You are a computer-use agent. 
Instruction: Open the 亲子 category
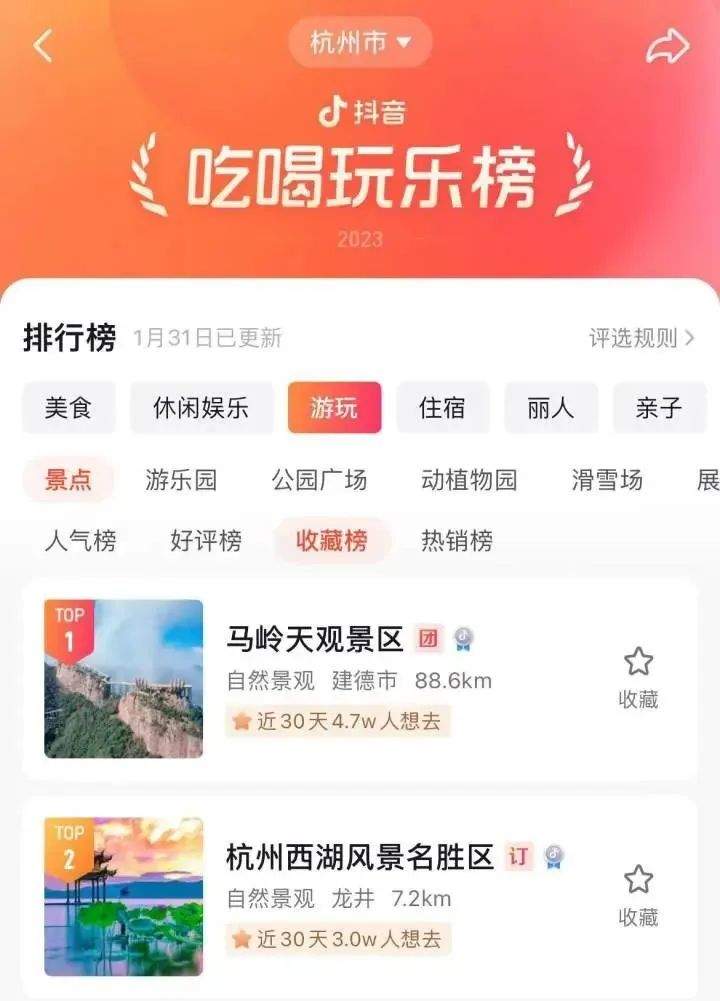click(659, 408)
